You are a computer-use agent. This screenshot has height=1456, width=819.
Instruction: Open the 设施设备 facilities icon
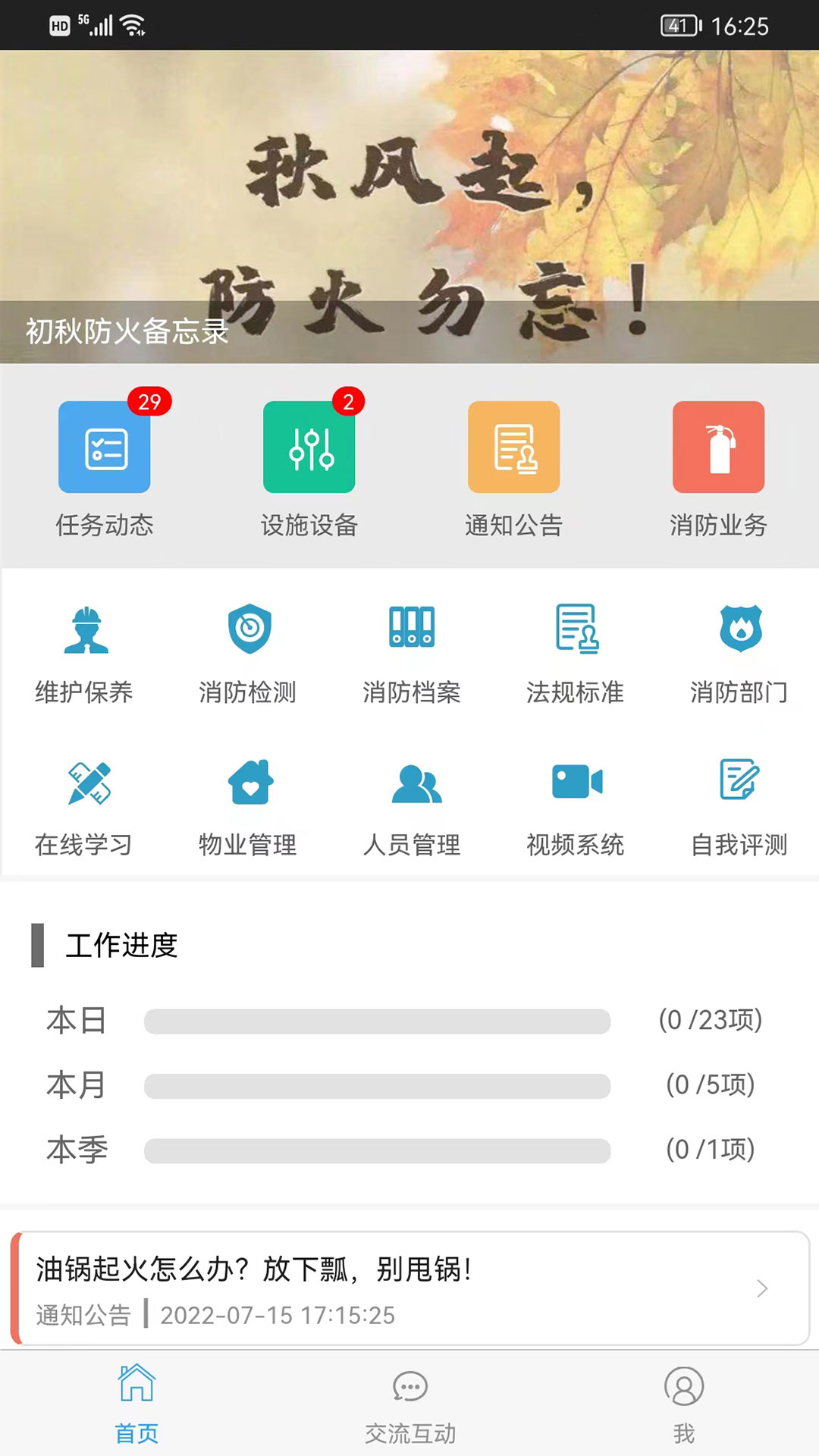pos(309,447)
